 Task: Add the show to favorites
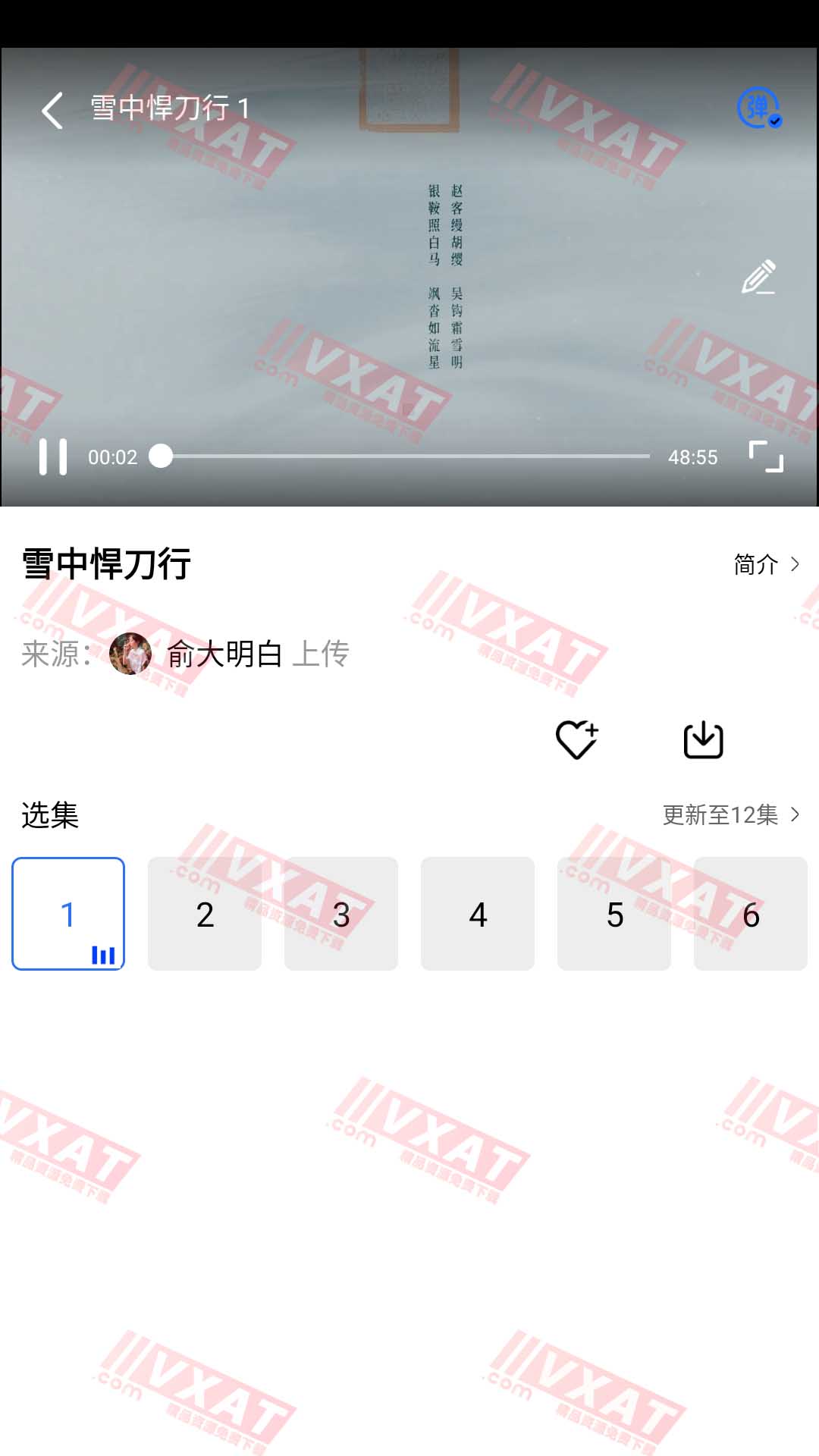click(576, 739)
